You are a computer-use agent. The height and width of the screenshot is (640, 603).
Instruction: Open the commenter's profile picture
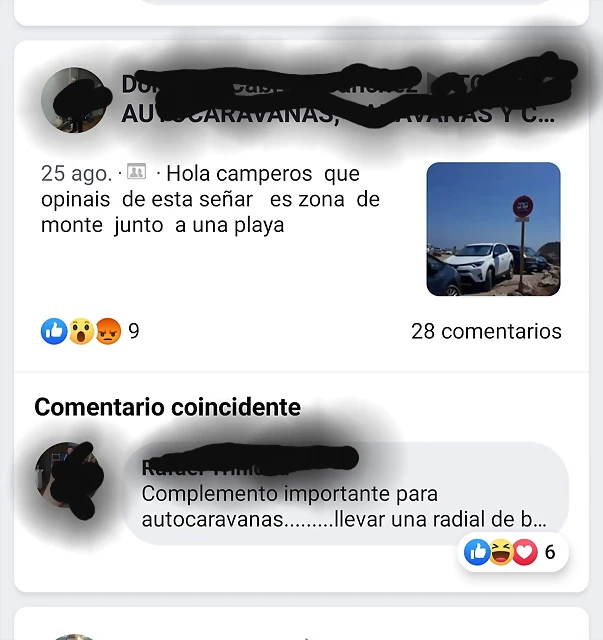pyautogui.click(x=66, y=476)
